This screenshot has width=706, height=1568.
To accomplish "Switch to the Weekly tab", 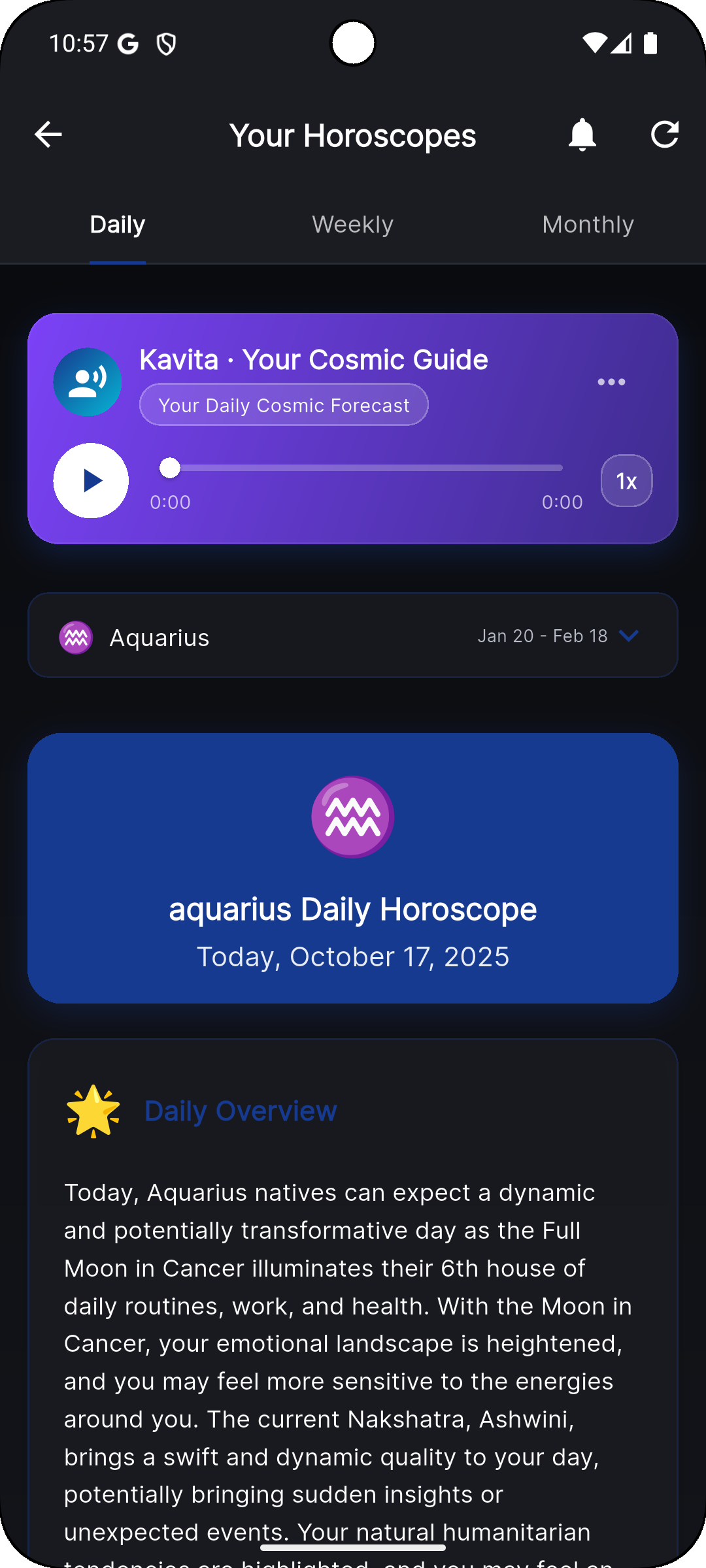I will point(352,225).
